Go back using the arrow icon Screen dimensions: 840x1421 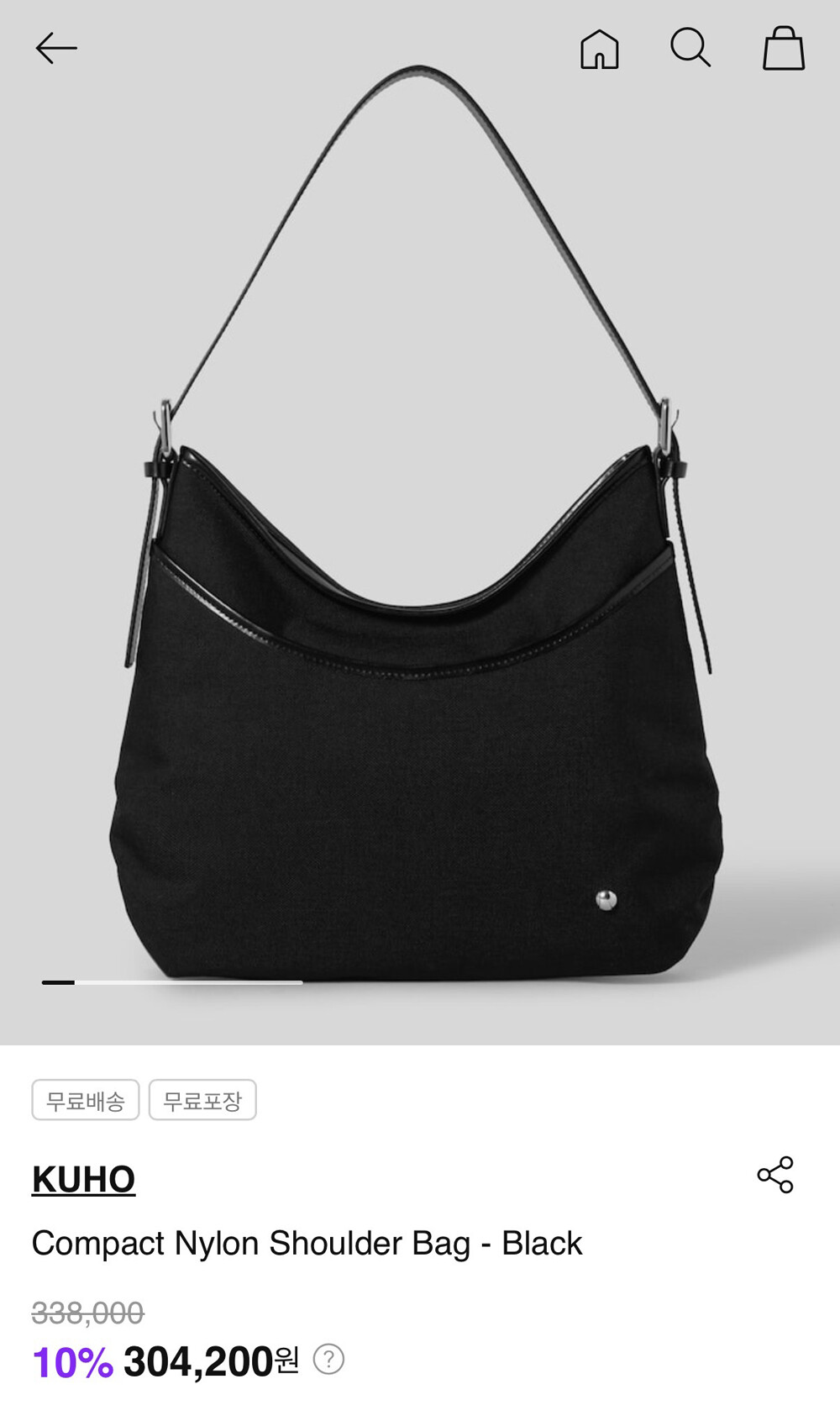(x=56, y=49)
